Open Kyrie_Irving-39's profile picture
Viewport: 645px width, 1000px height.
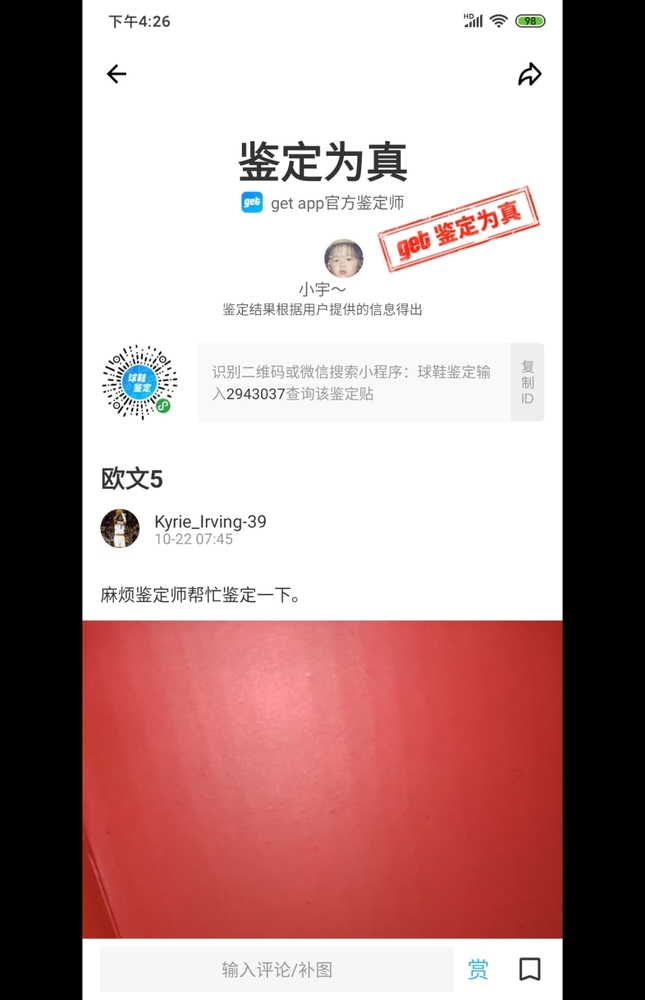120,528
